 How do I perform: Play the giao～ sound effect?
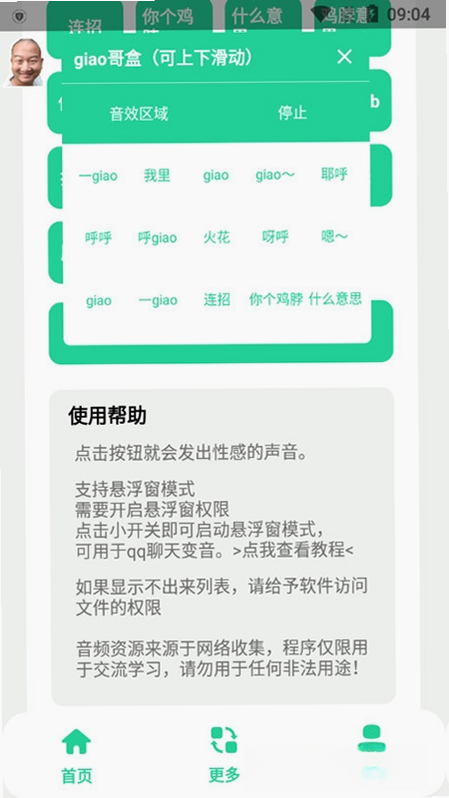coord(275,176)
